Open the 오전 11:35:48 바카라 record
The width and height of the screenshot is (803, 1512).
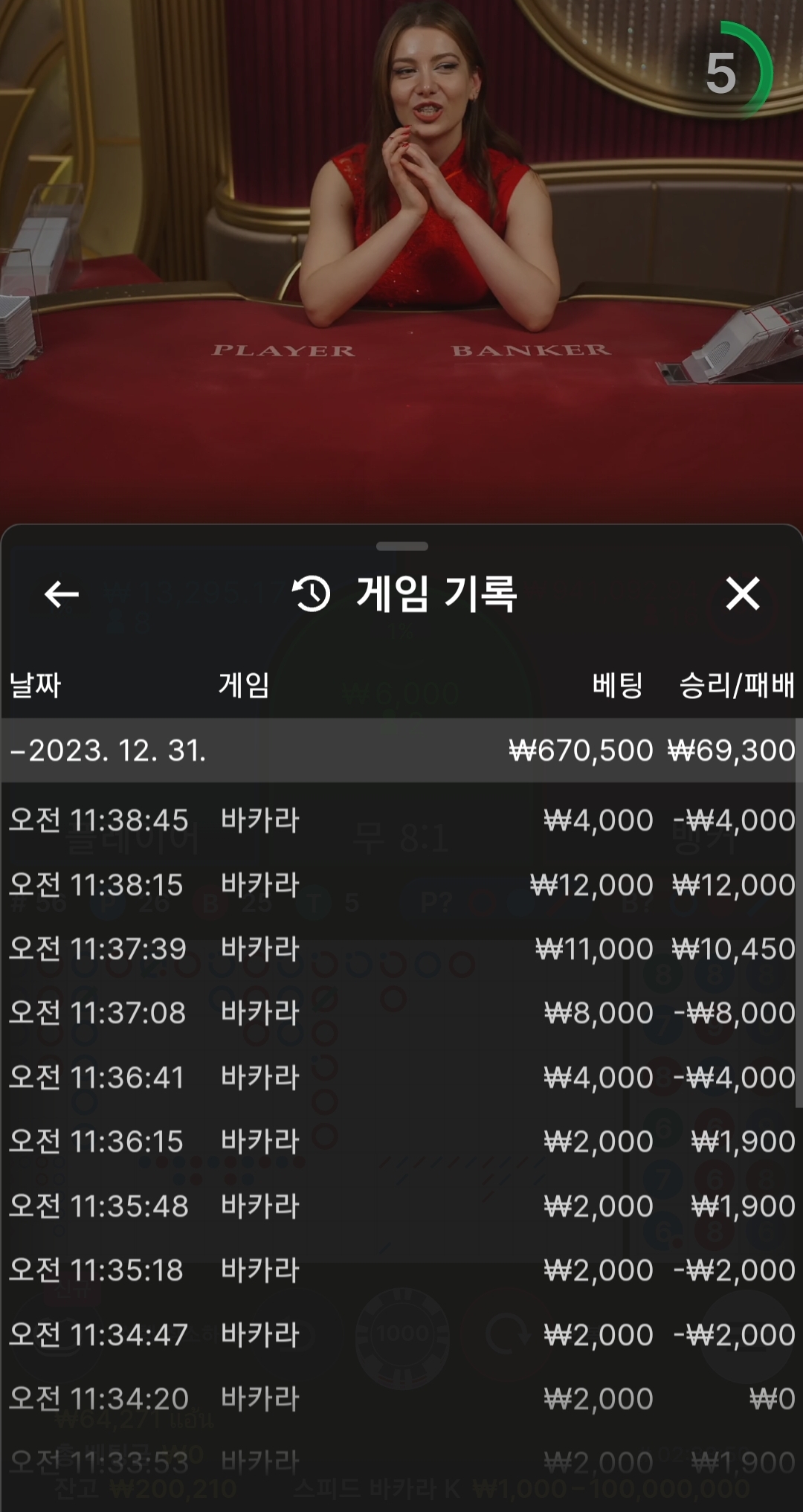[x=401, y=1206]
